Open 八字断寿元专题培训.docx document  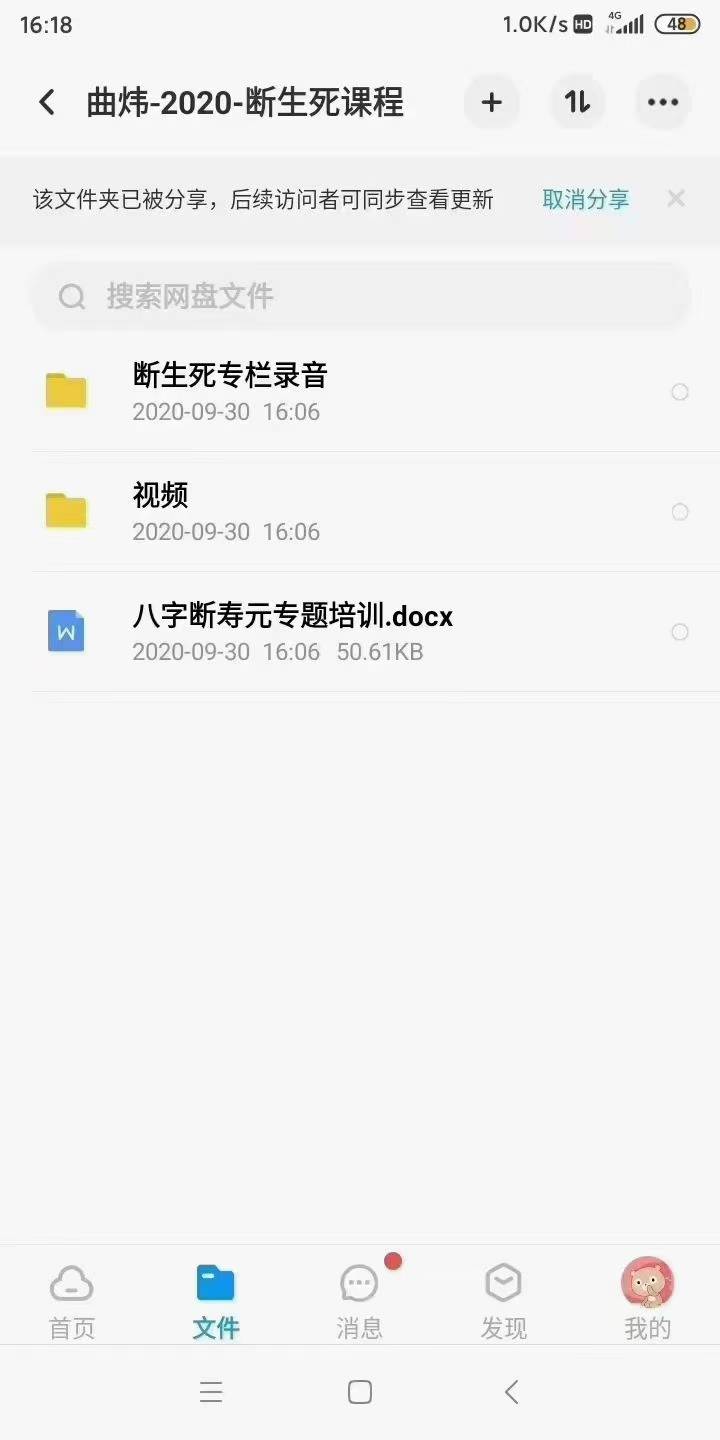pos(360,632)
